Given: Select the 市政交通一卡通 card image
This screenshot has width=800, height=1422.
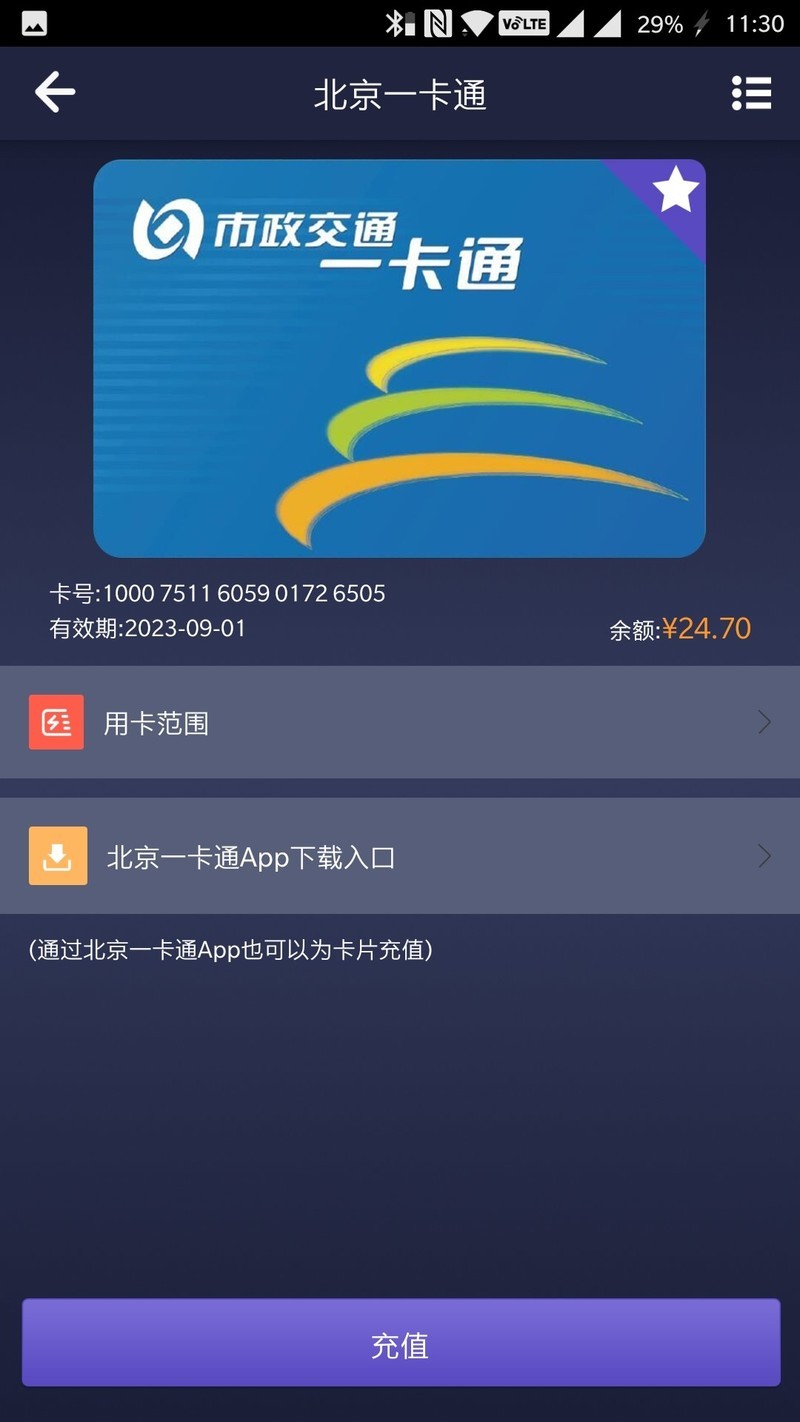Looking at the screenshot, I should [399, 355].
